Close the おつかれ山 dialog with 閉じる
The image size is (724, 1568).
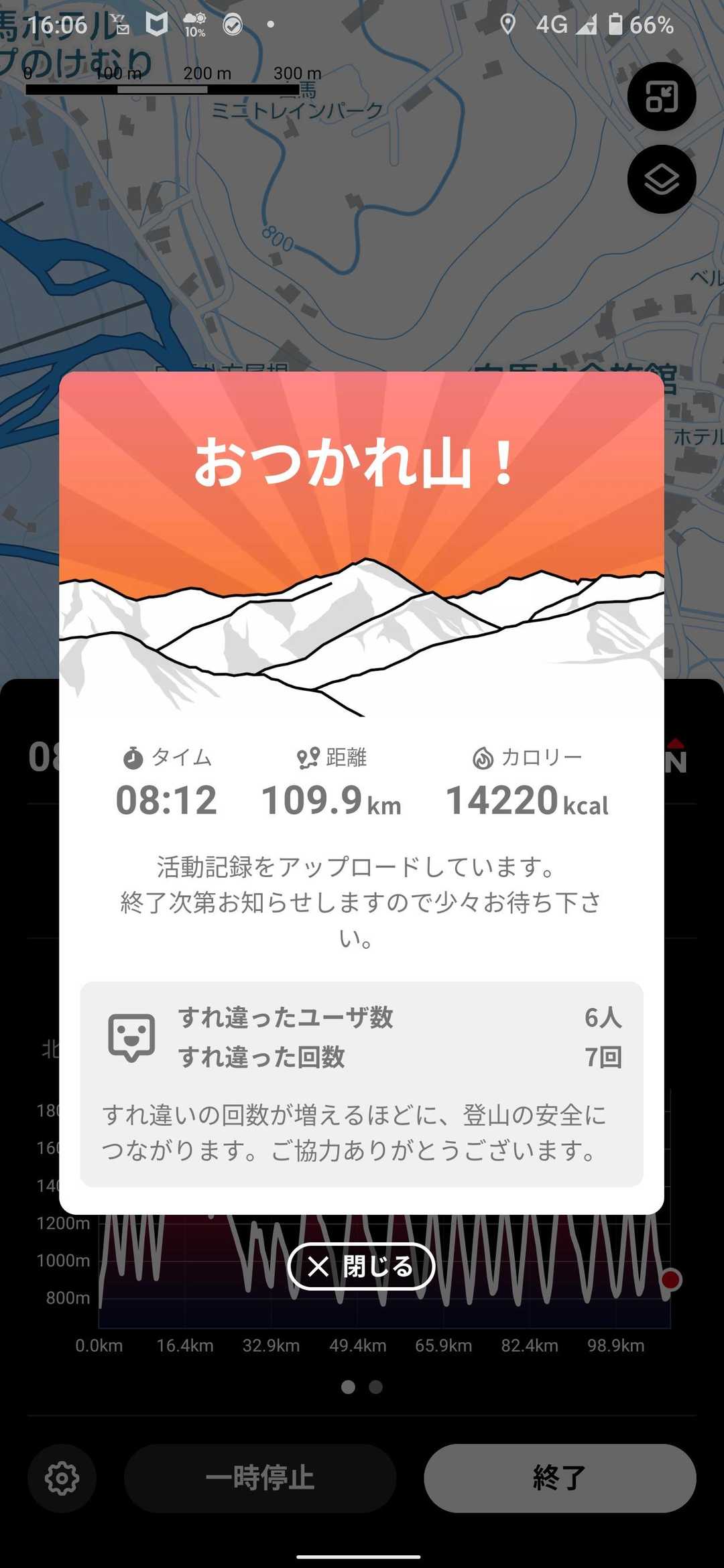tap(361, 1266)
